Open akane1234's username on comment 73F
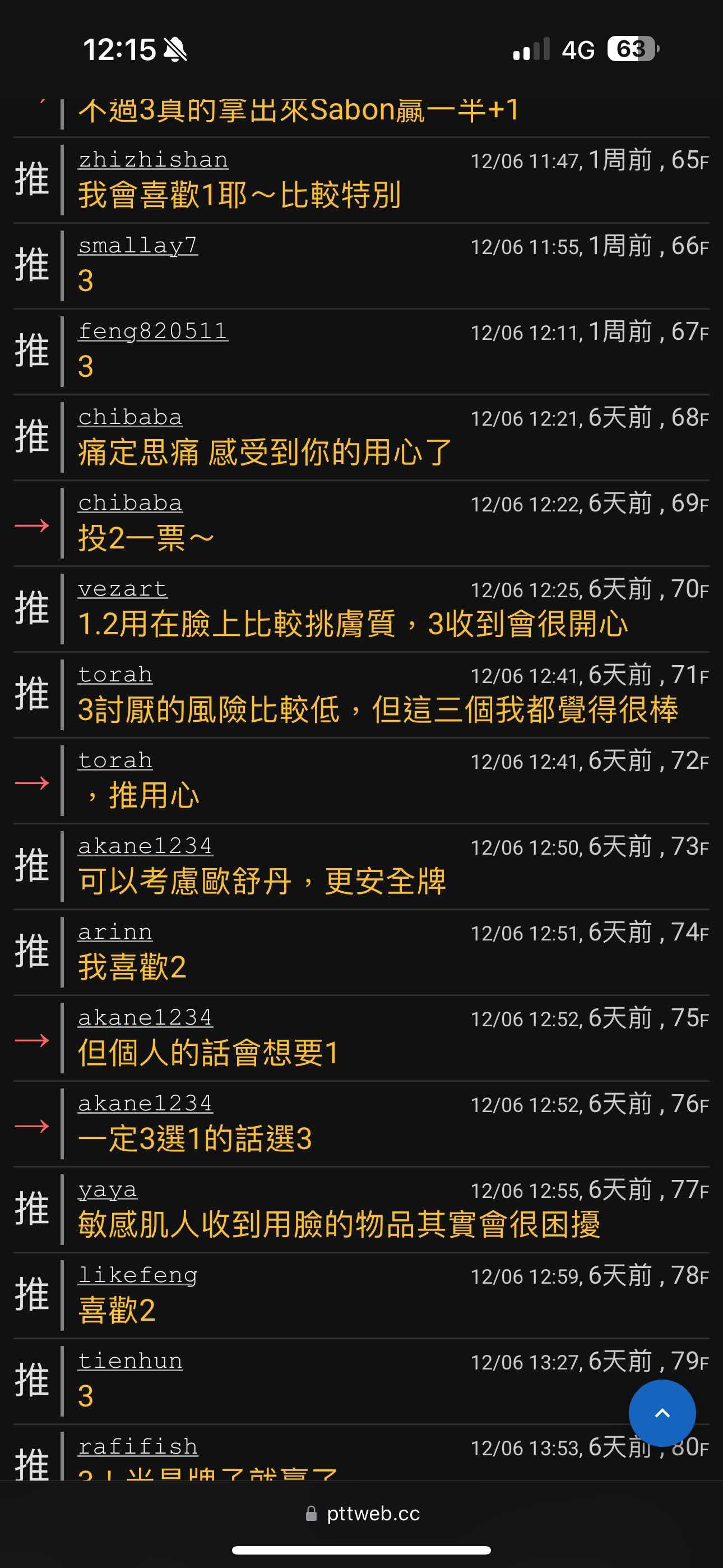723x1568 pixels. 145,846
